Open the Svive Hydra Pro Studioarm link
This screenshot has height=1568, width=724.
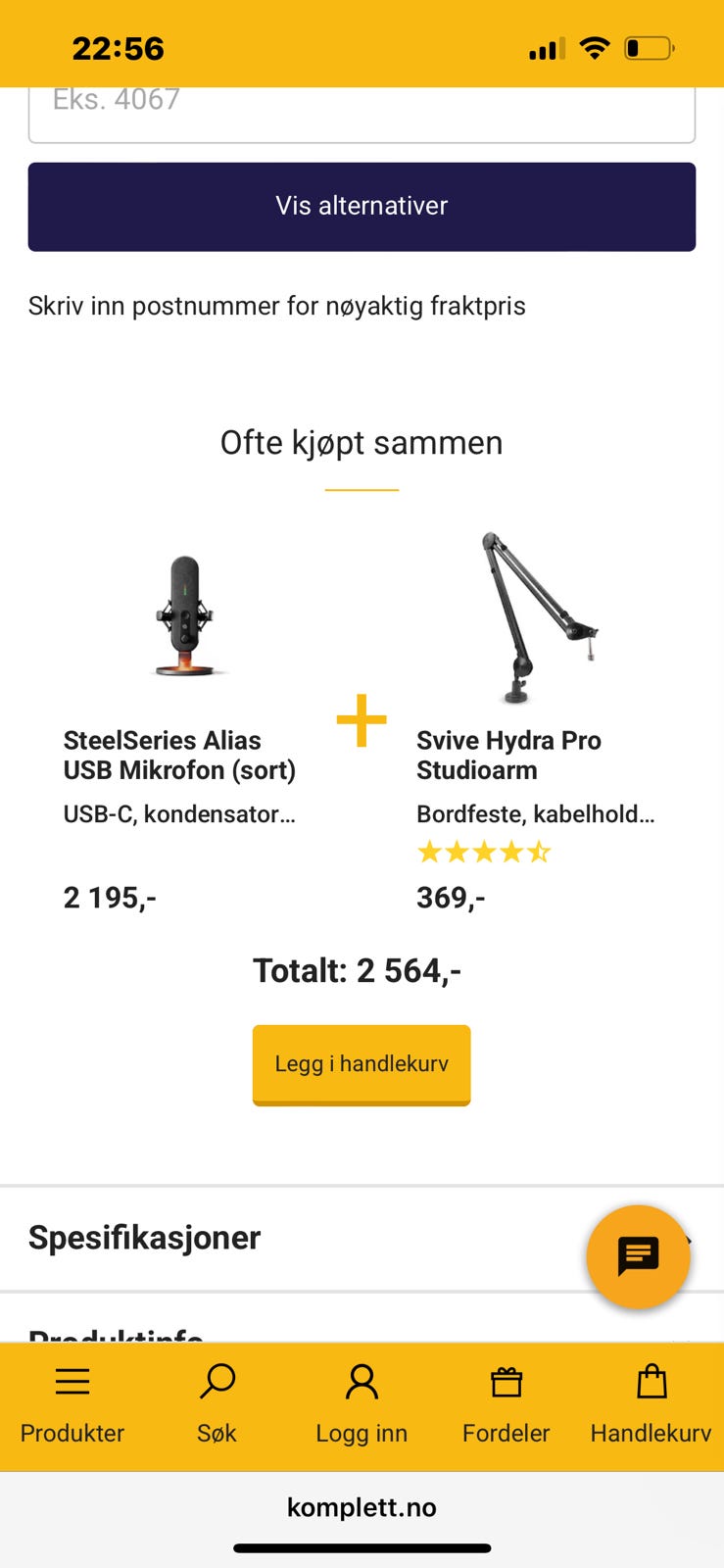[509, 755]
